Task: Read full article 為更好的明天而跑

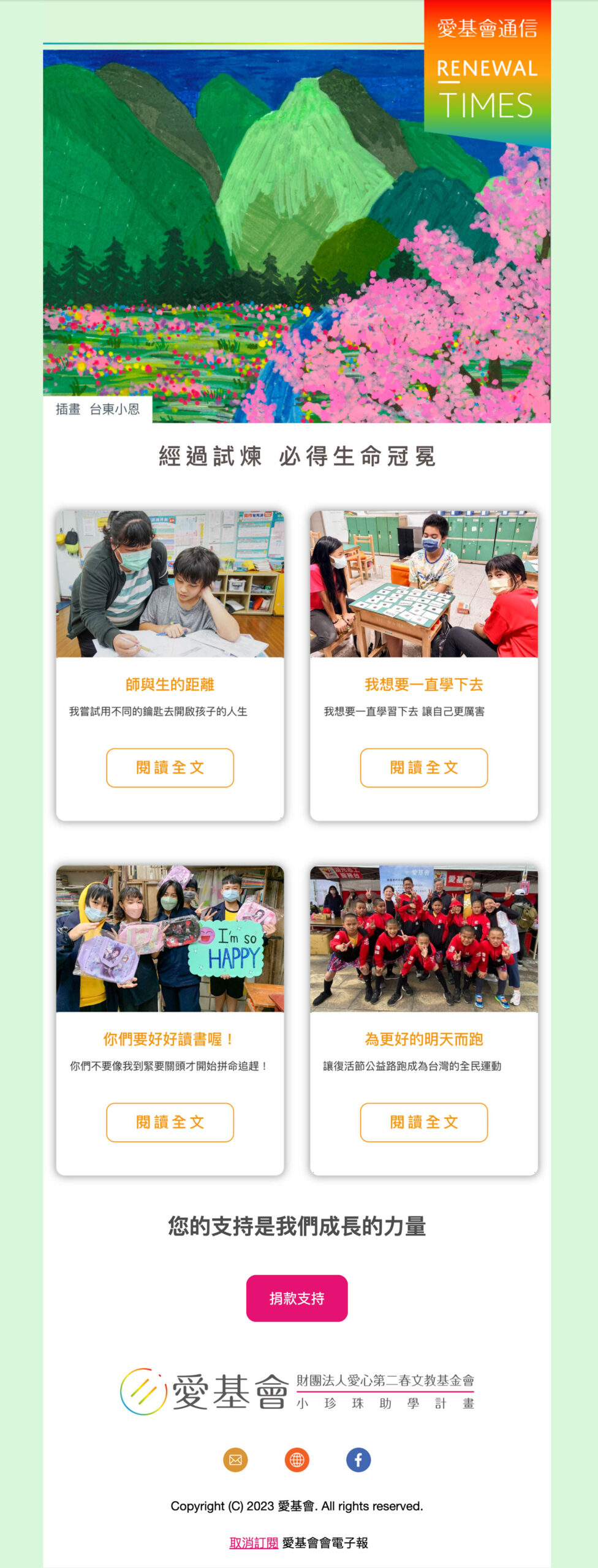Action: [423, 1122]
